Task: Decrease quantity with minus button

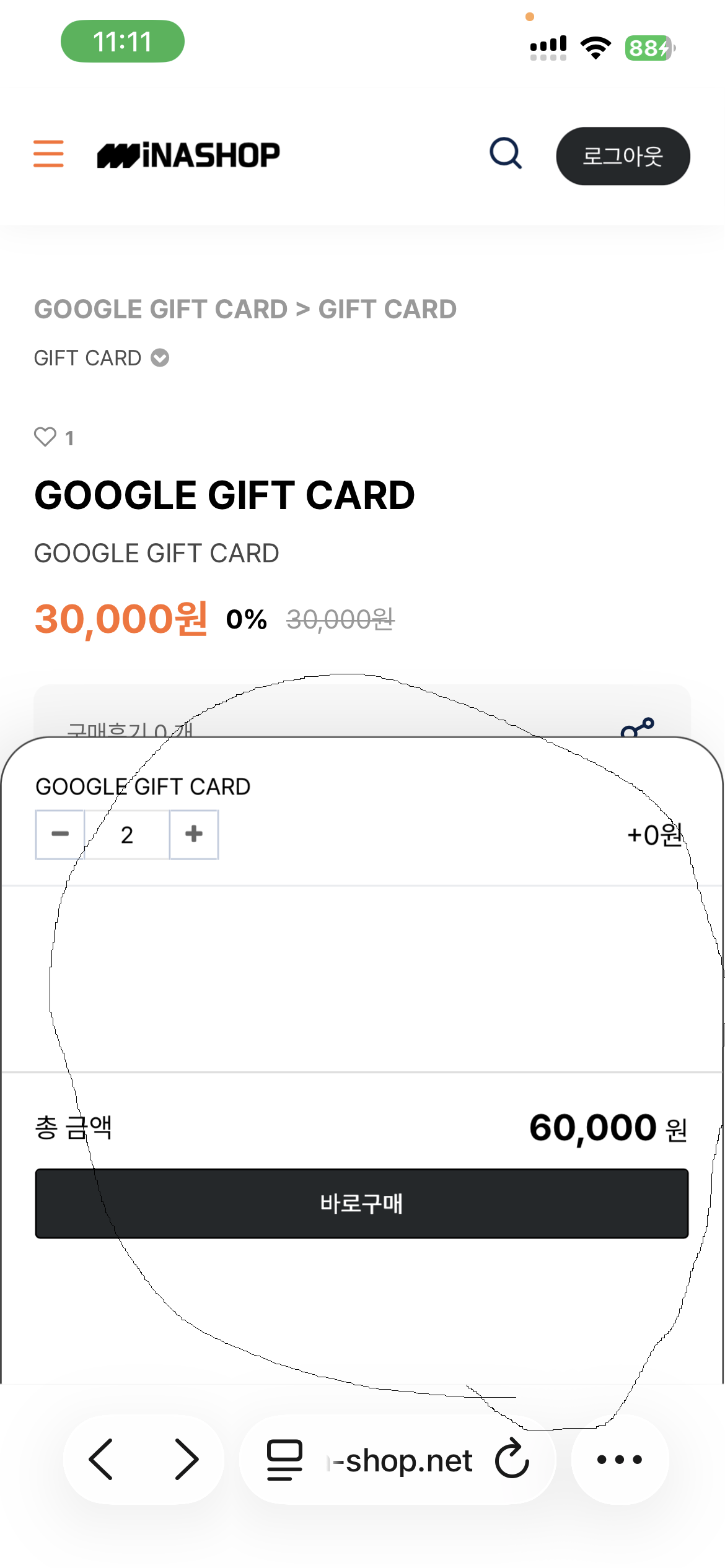Action: tap(60, 834)
